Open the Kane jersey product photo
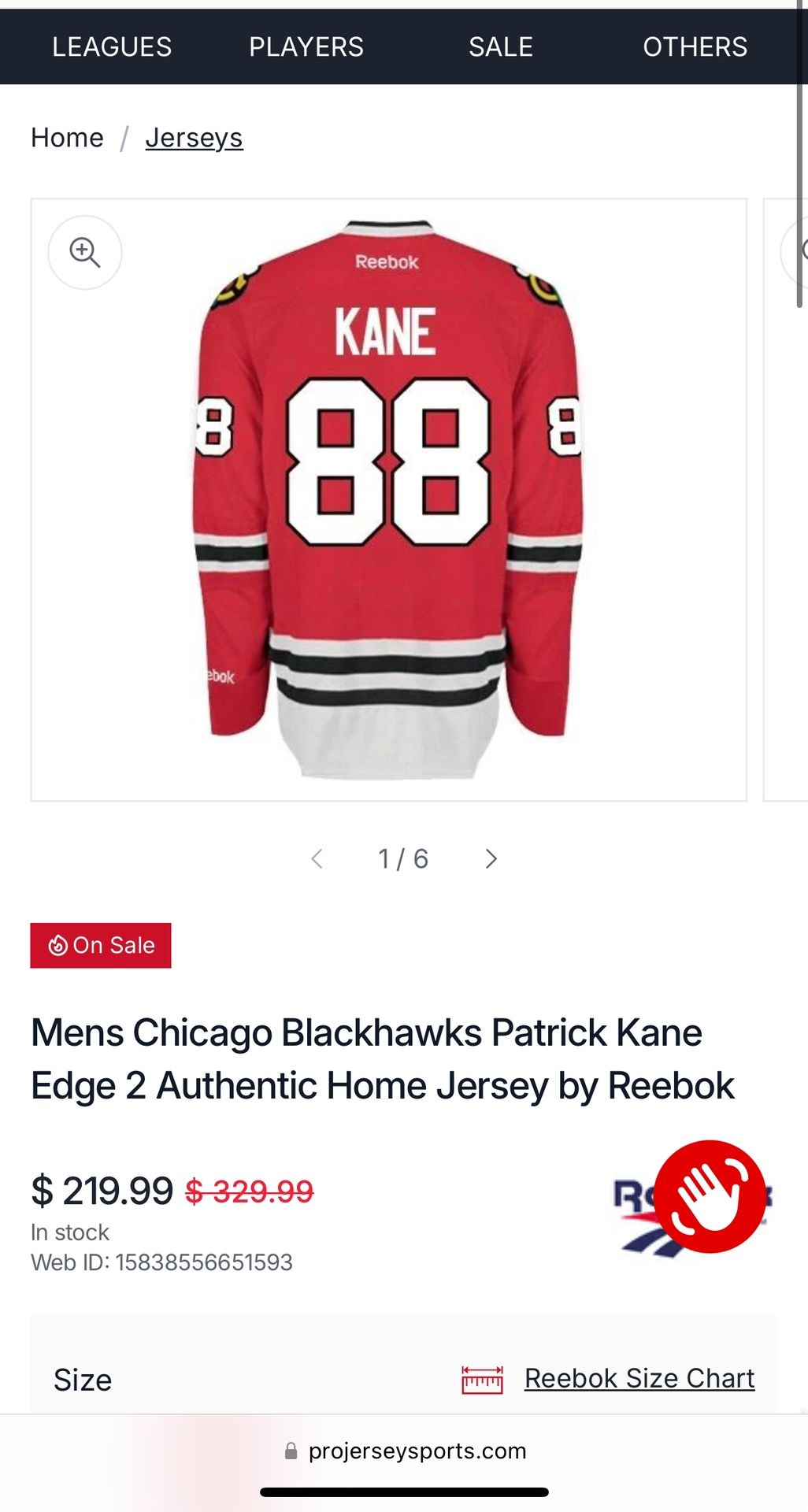Image resolution: width=808 pixels, height=1512 pixels. pyautogui.click(x=388, y=500)
